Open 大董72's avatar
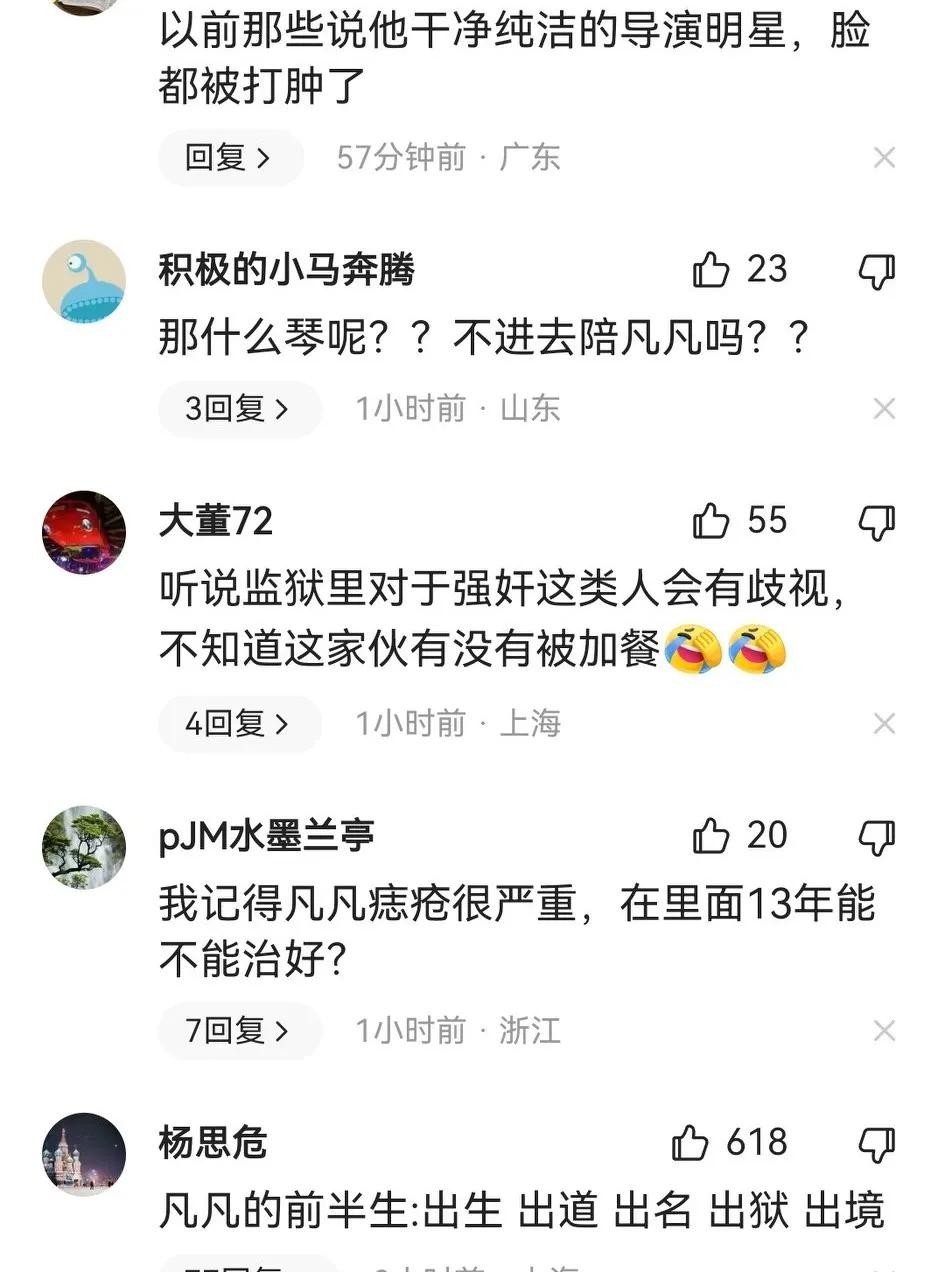 (x=84, y=532)
